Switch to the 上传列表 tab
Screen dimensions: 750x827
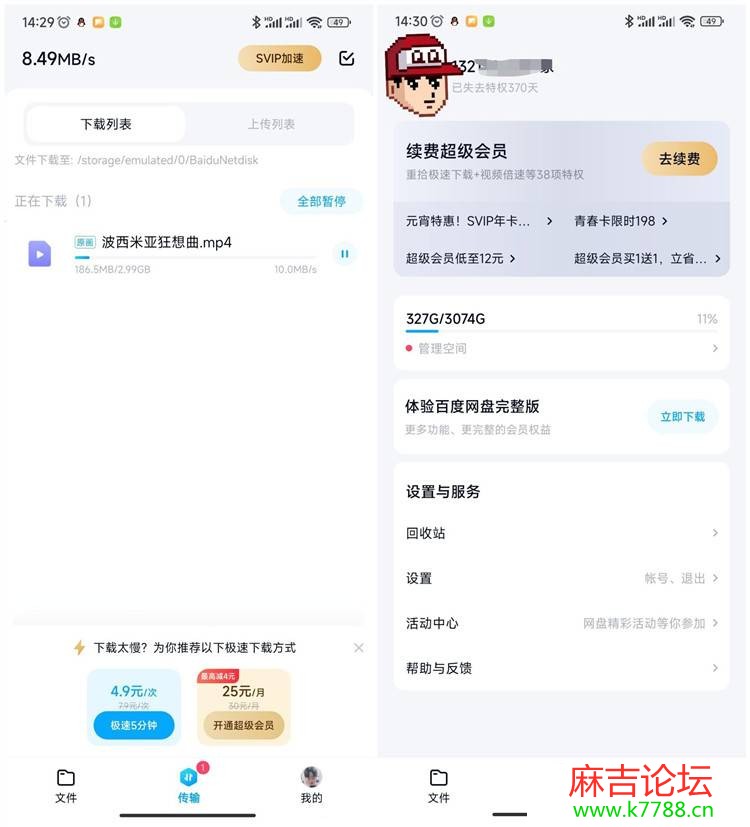click(271, 124)
